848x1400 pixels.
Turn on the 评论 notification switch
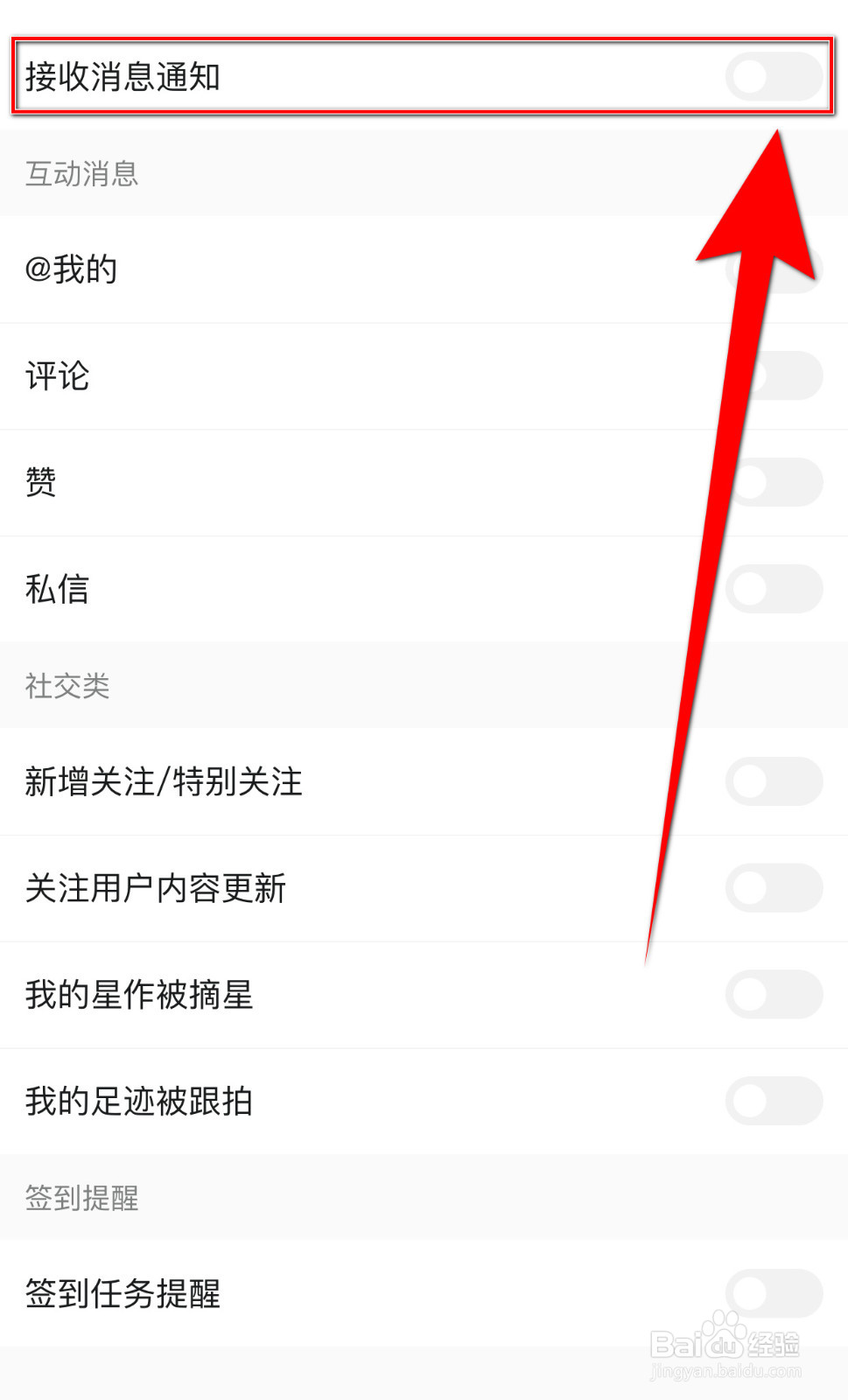[x=774, y=375]
